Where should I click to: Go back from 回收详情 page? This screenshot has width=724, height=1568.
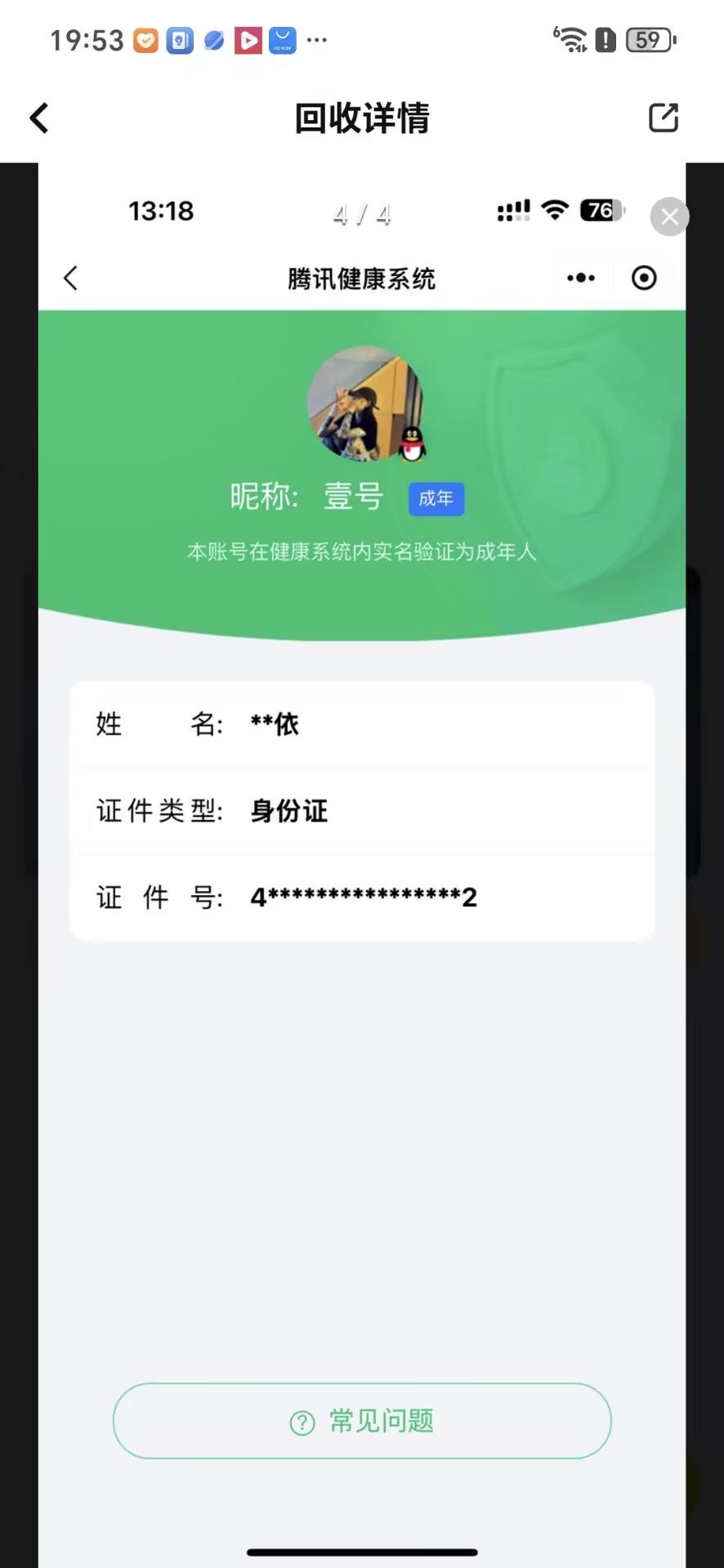point(39,118)
